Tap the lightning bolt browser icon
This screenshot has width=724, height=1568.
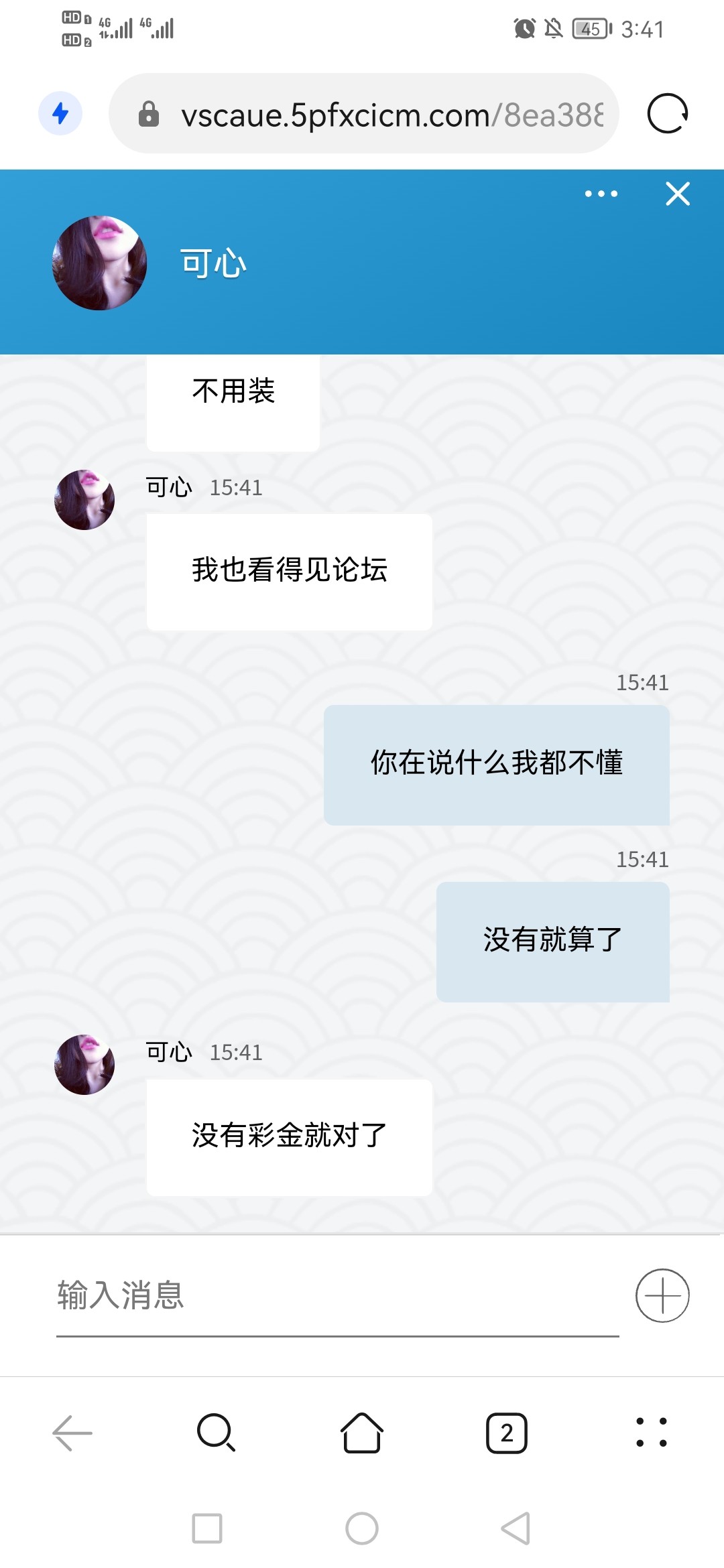[x=60, y=113]
